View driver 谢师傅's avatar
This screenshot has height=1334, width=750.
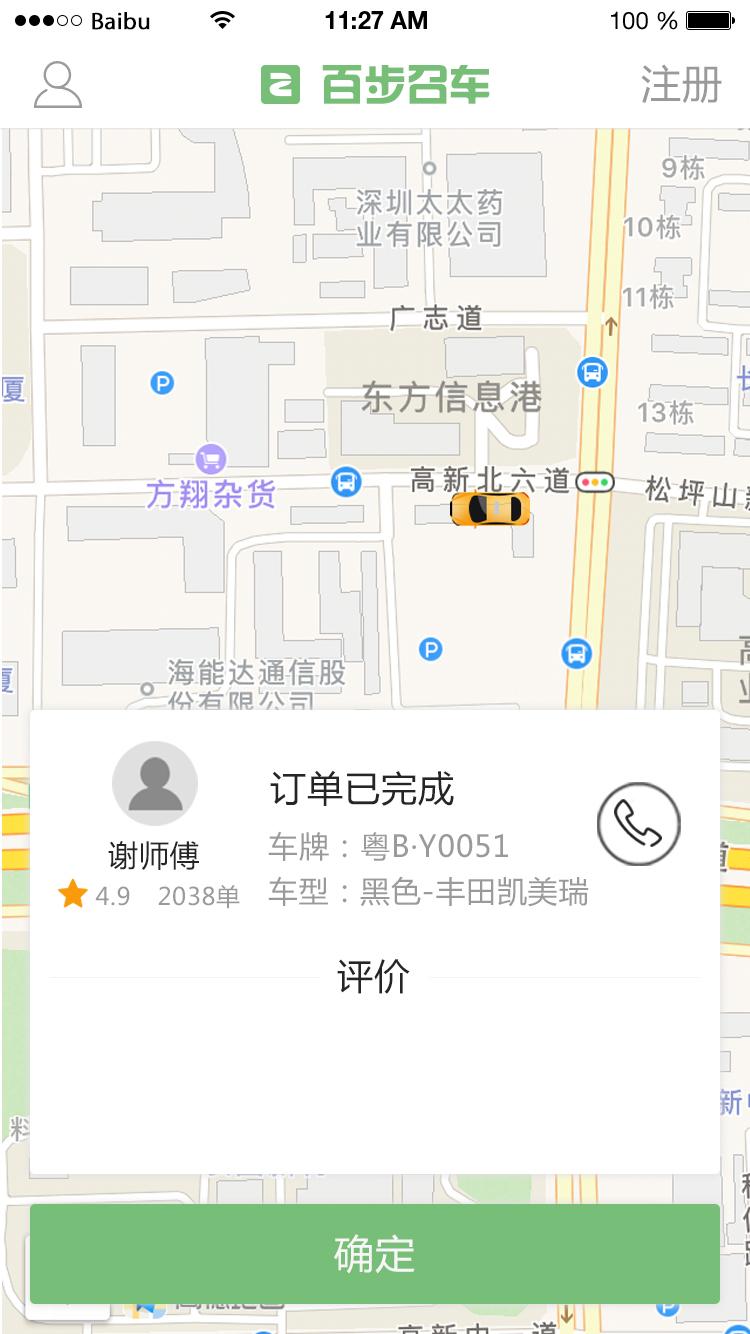coord(155,784)
